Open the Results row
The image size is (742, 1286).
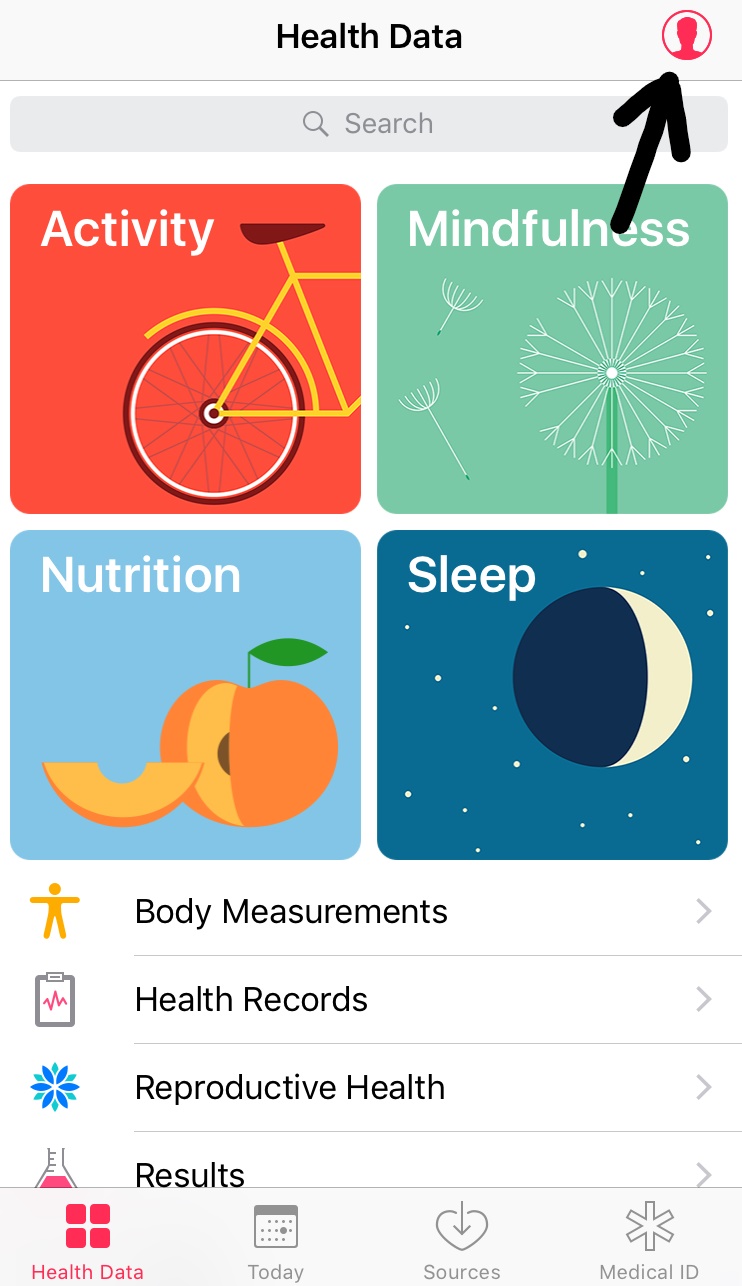click(371, 1160)
